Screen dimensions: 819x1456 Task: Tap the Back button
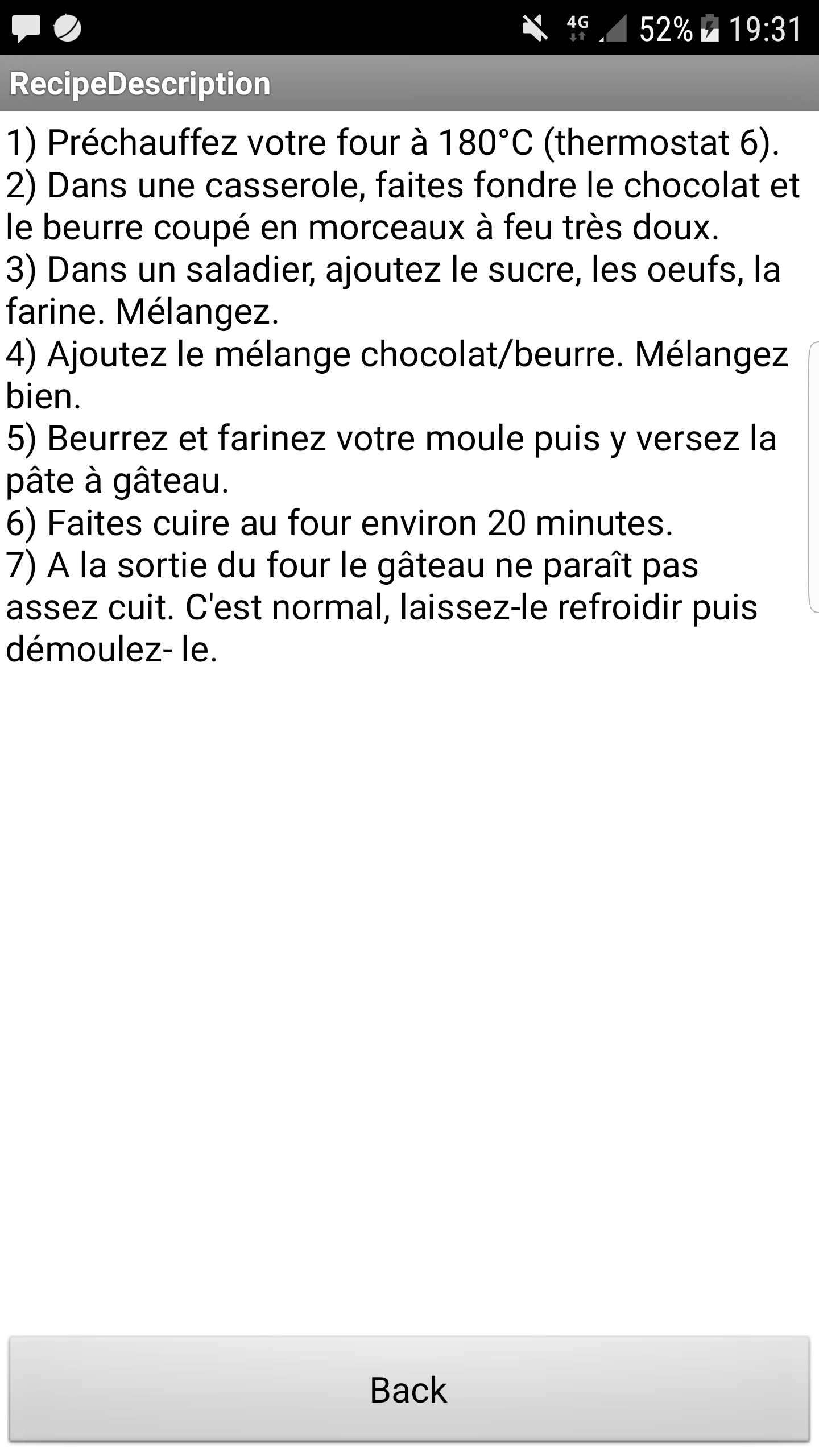[x=409, y=1390]
